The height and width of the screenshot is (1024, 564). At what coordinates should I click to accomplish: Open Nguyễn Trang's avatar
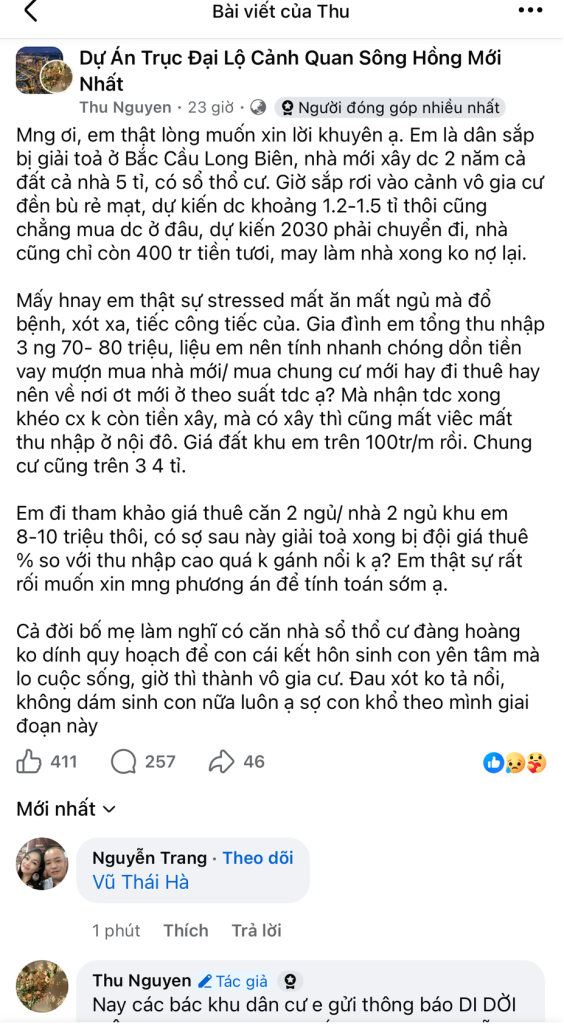pos(42,864)
